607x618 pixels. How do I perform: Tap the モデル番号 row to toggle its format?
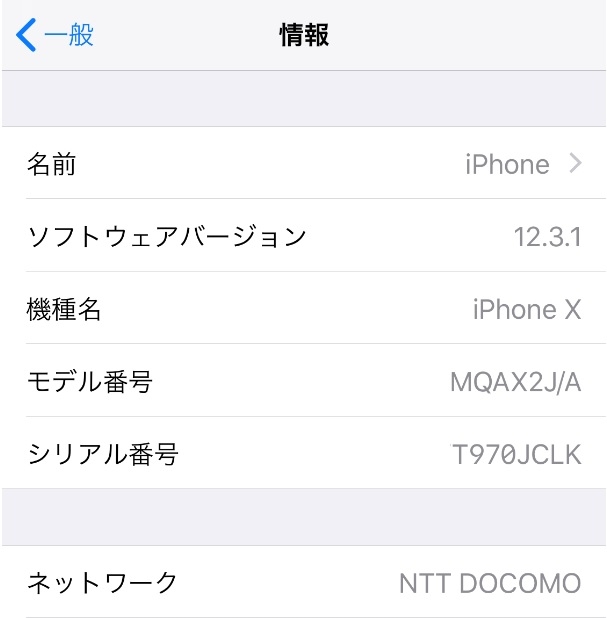coord(303,382)
